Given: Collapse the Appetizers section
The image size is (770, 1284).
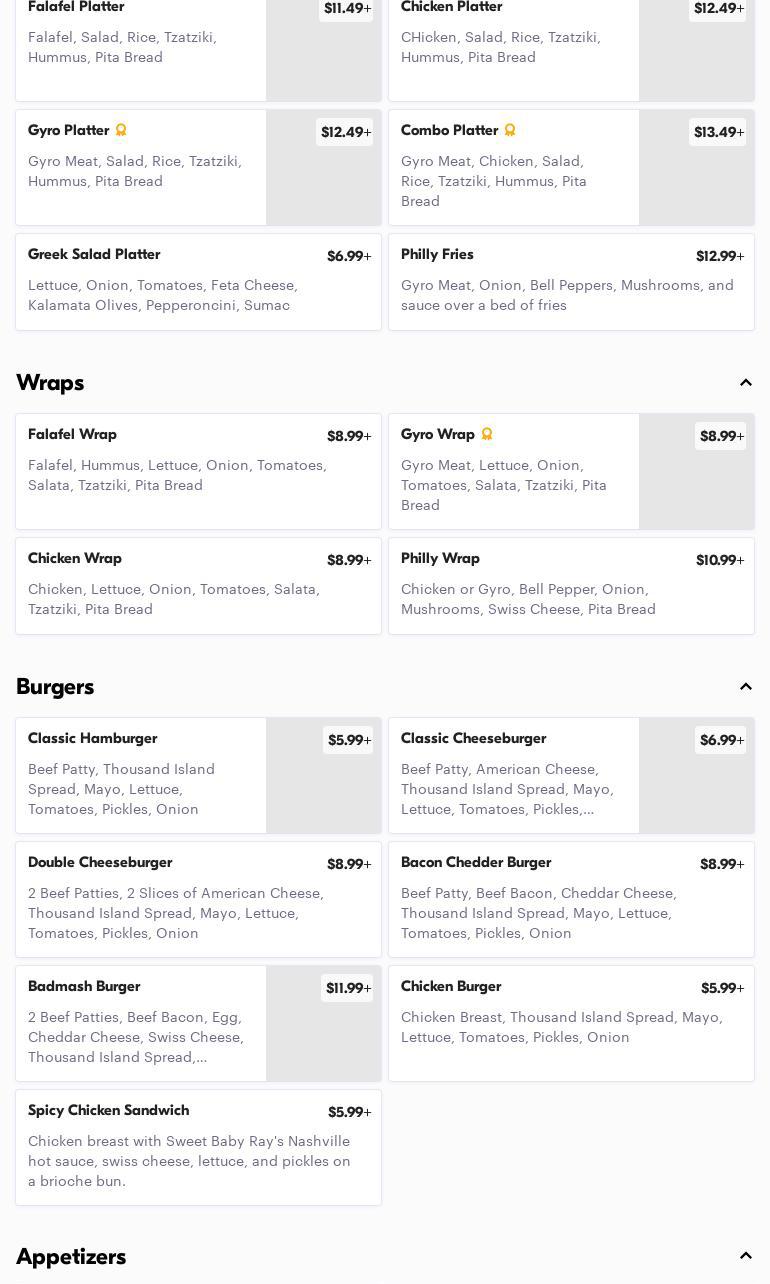Looking at the screenshot, I should pos(745,1256).
